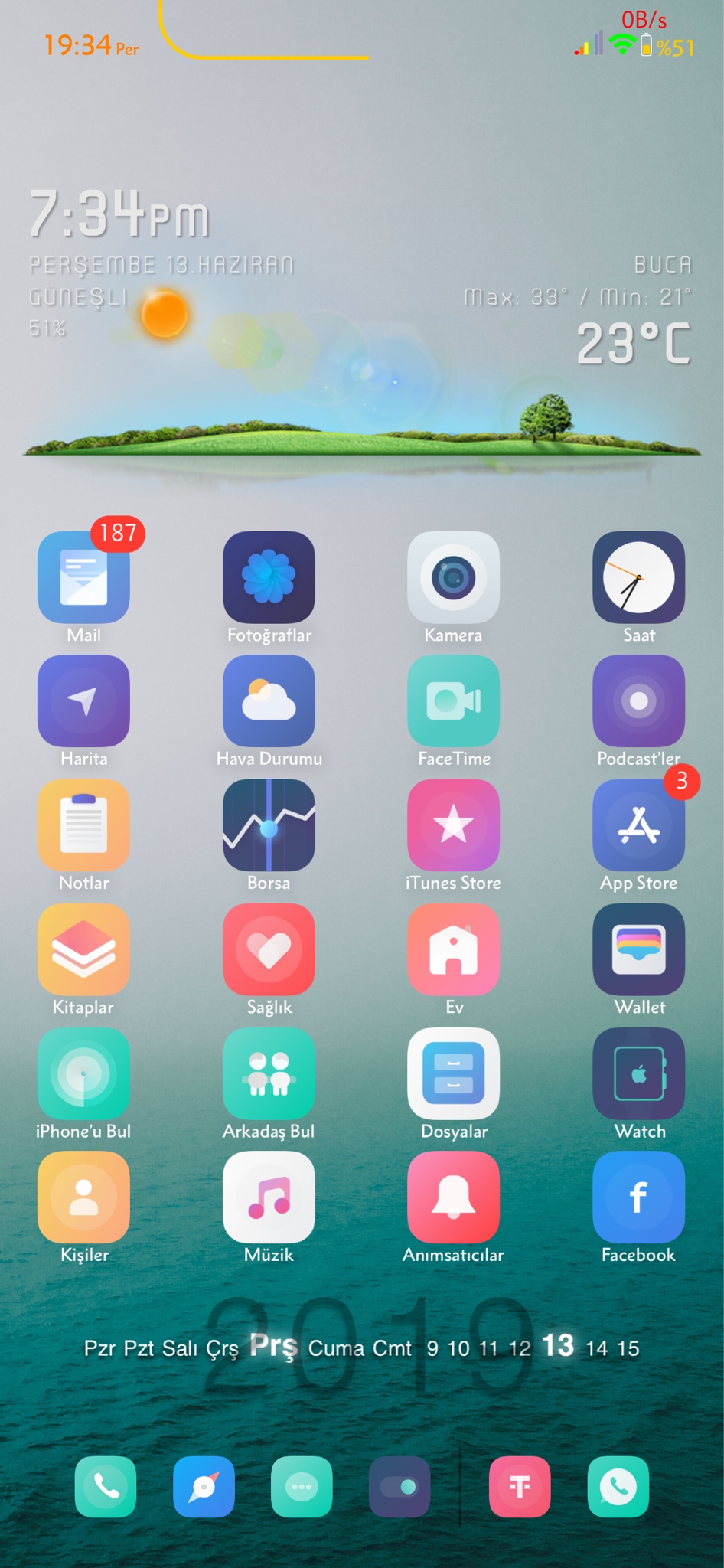Open Safari compass icon in dock

(x=204, y=1486)
